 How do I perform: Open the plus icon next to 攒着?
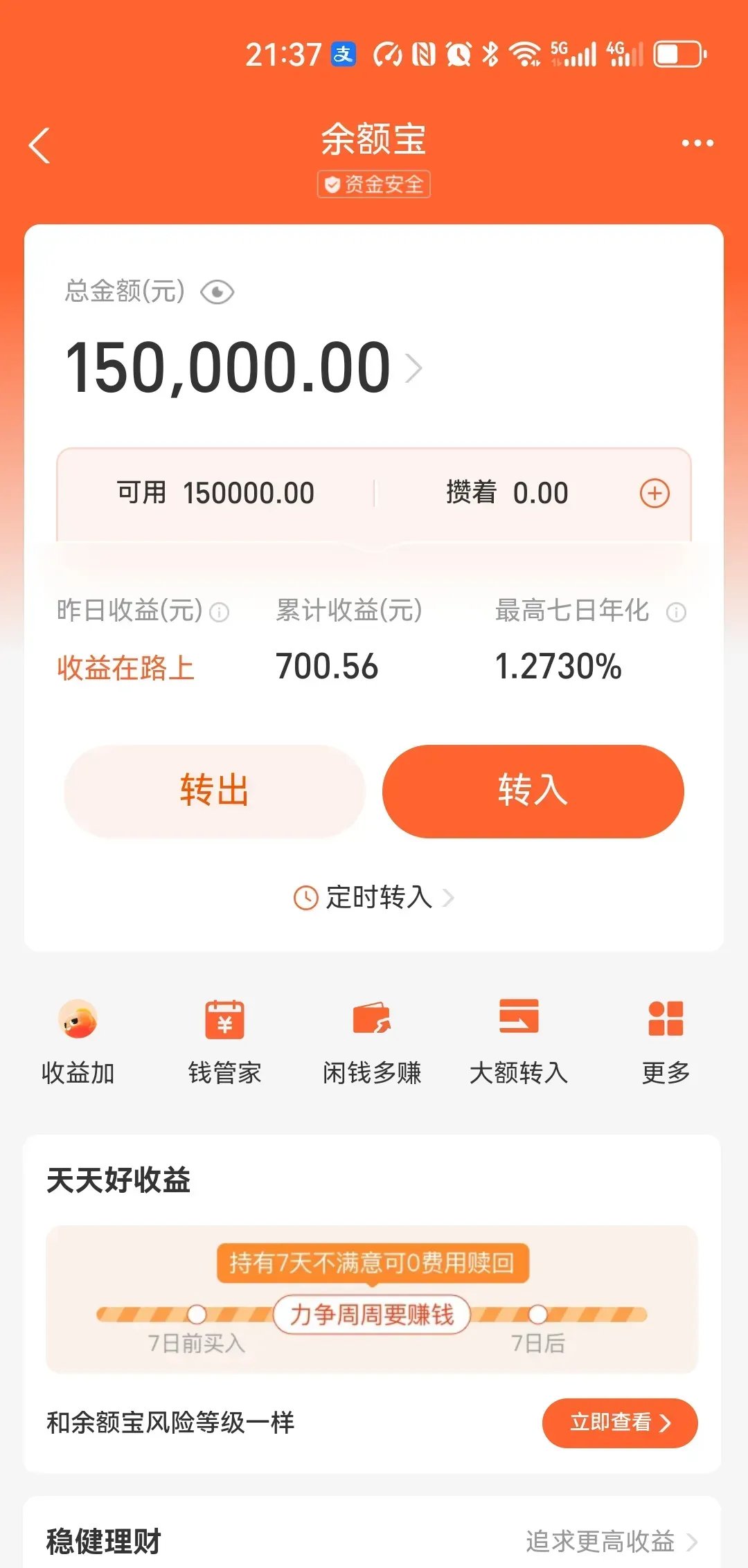tap(654, 492)
